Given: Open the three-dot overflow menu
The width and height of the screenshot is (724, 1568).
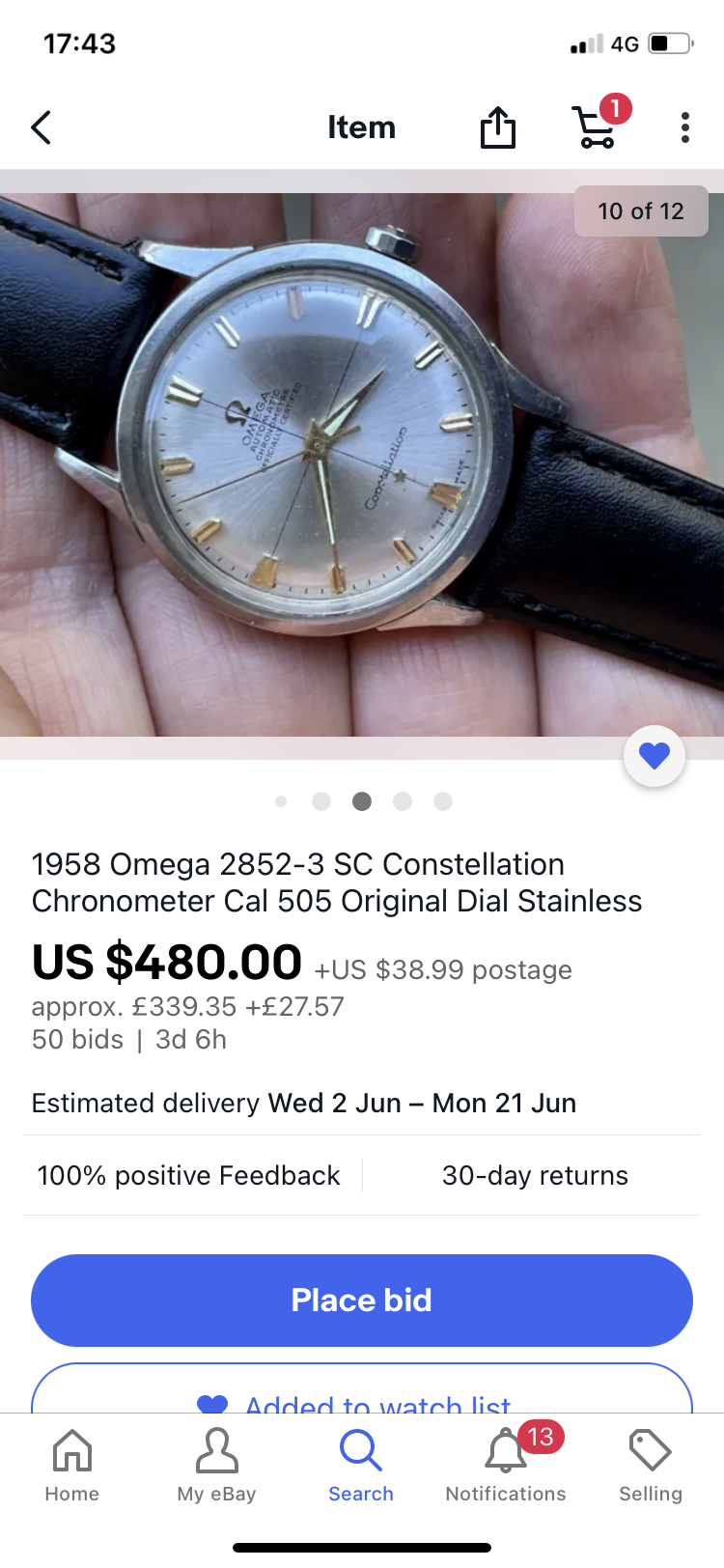Looking at the screenshot, I should coord(684,127).
